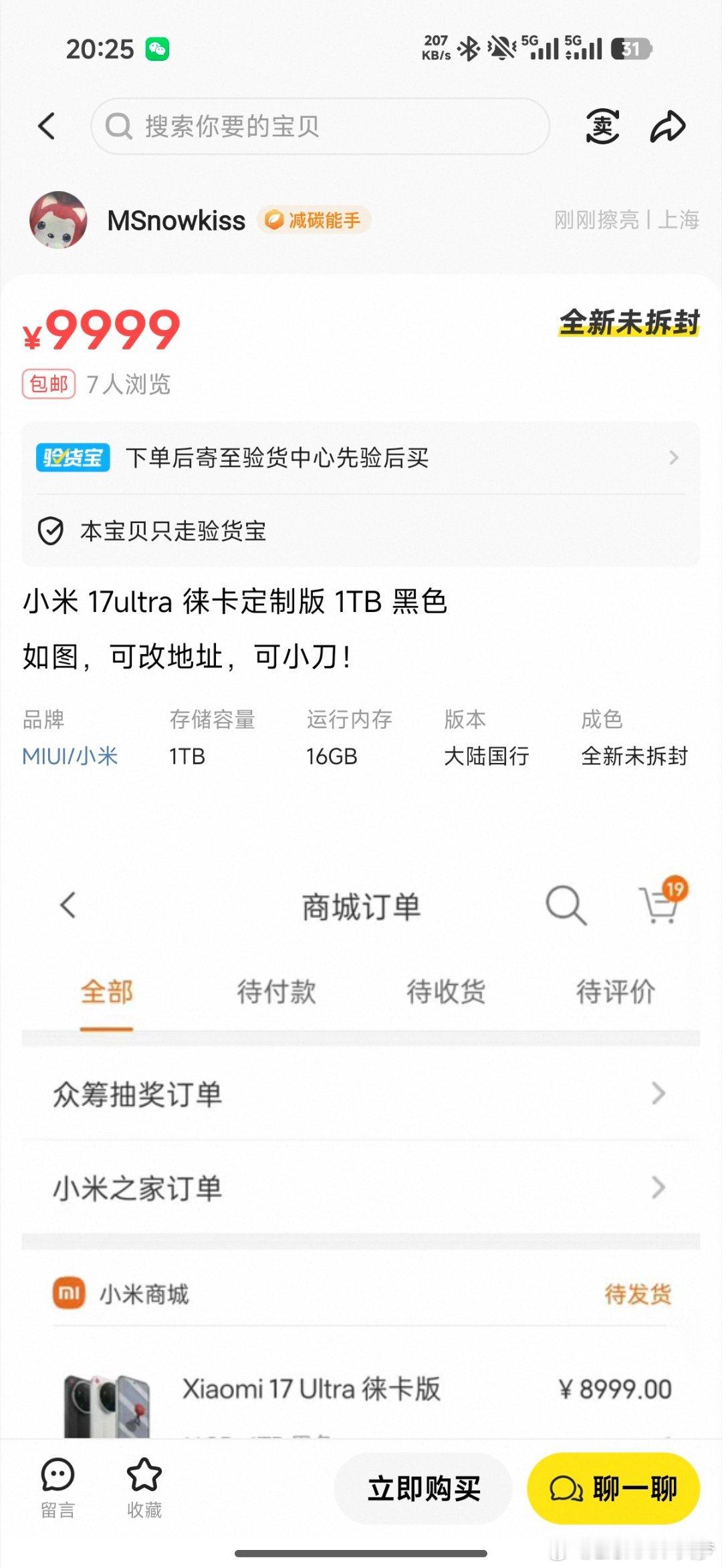Image resolution: width=722 pixels, height=1568 pixels.
Task: Expand the 验货宝 banner via its chevron
Action: coord(674,458)
